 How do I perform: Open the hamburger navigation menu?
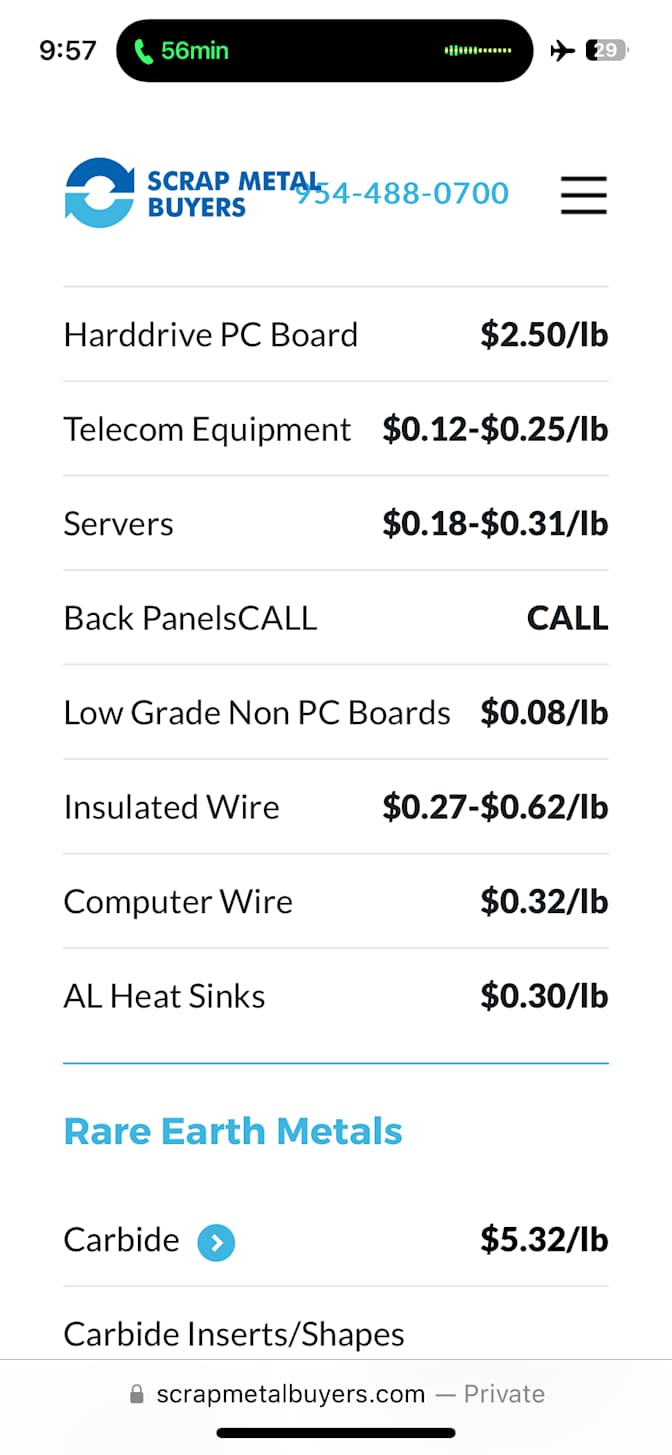point(583,194)
